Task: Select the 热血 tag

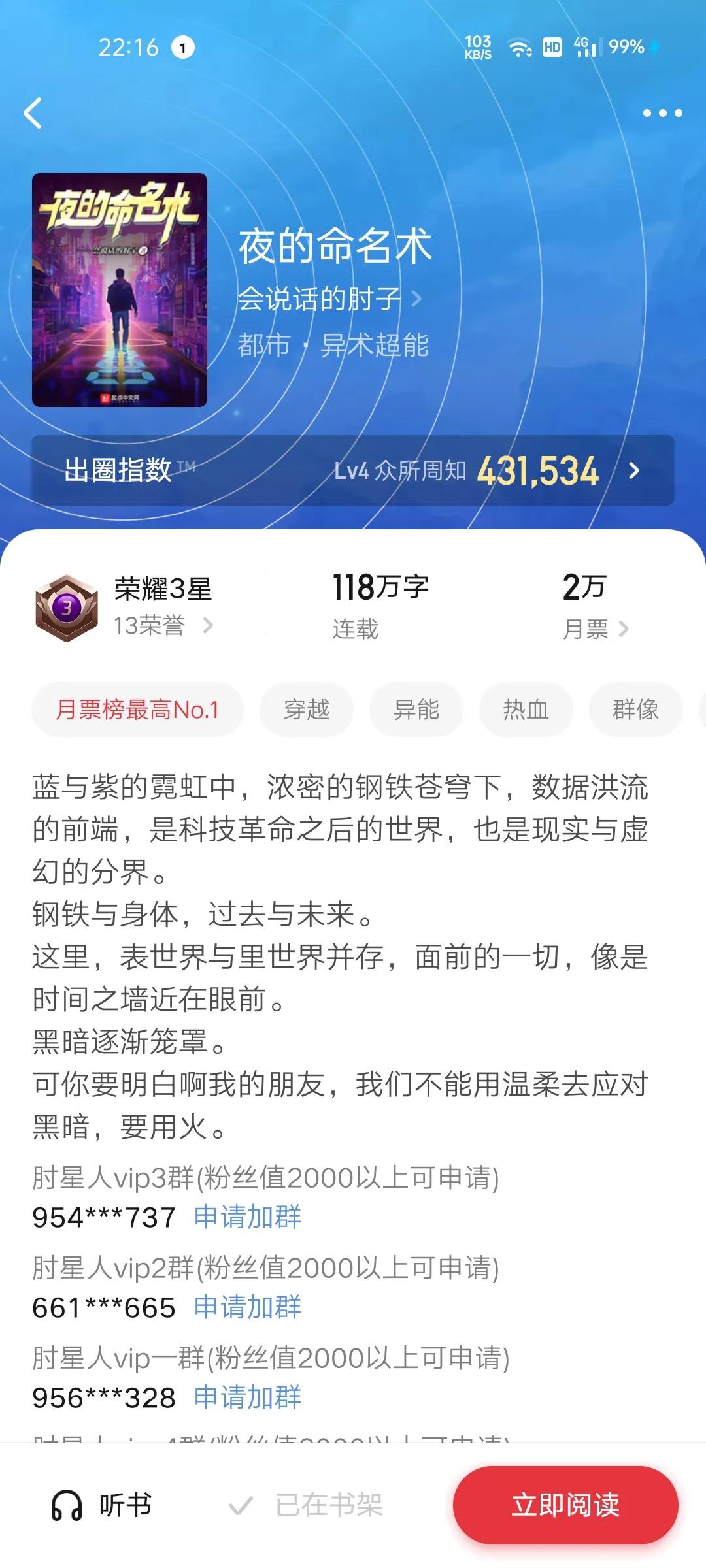Action: 526,710
